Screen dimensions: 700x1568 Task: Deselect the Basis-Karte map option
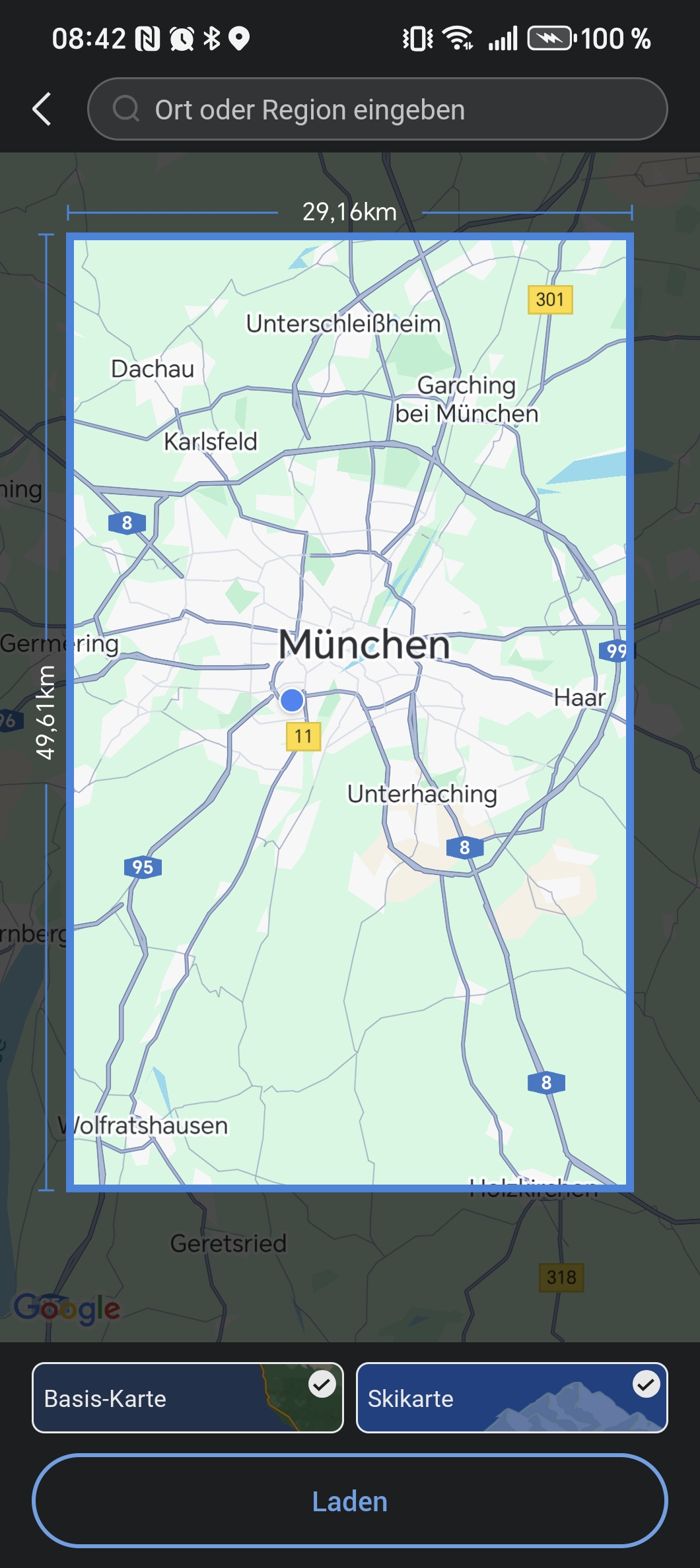188,1398
